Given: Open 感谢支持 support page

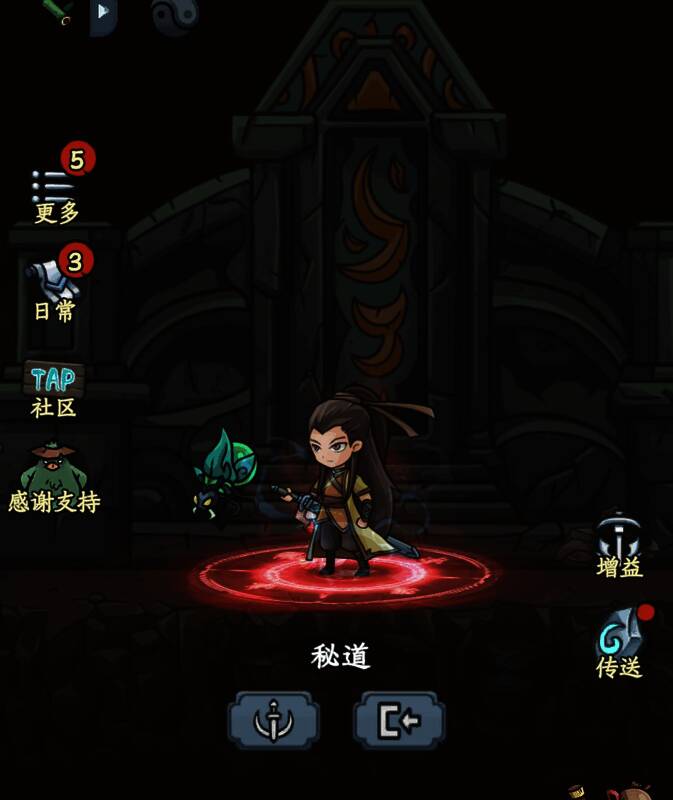Looking at the screenshot, I should tap(54, 478).
